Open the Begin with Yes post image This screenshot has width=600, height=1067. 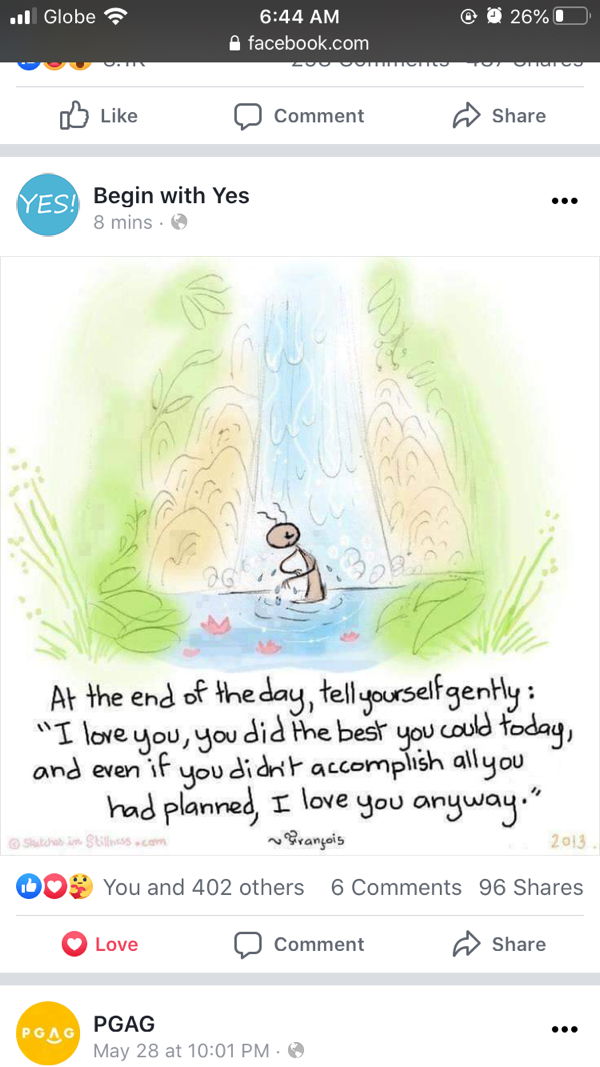(x=300, y=555)
